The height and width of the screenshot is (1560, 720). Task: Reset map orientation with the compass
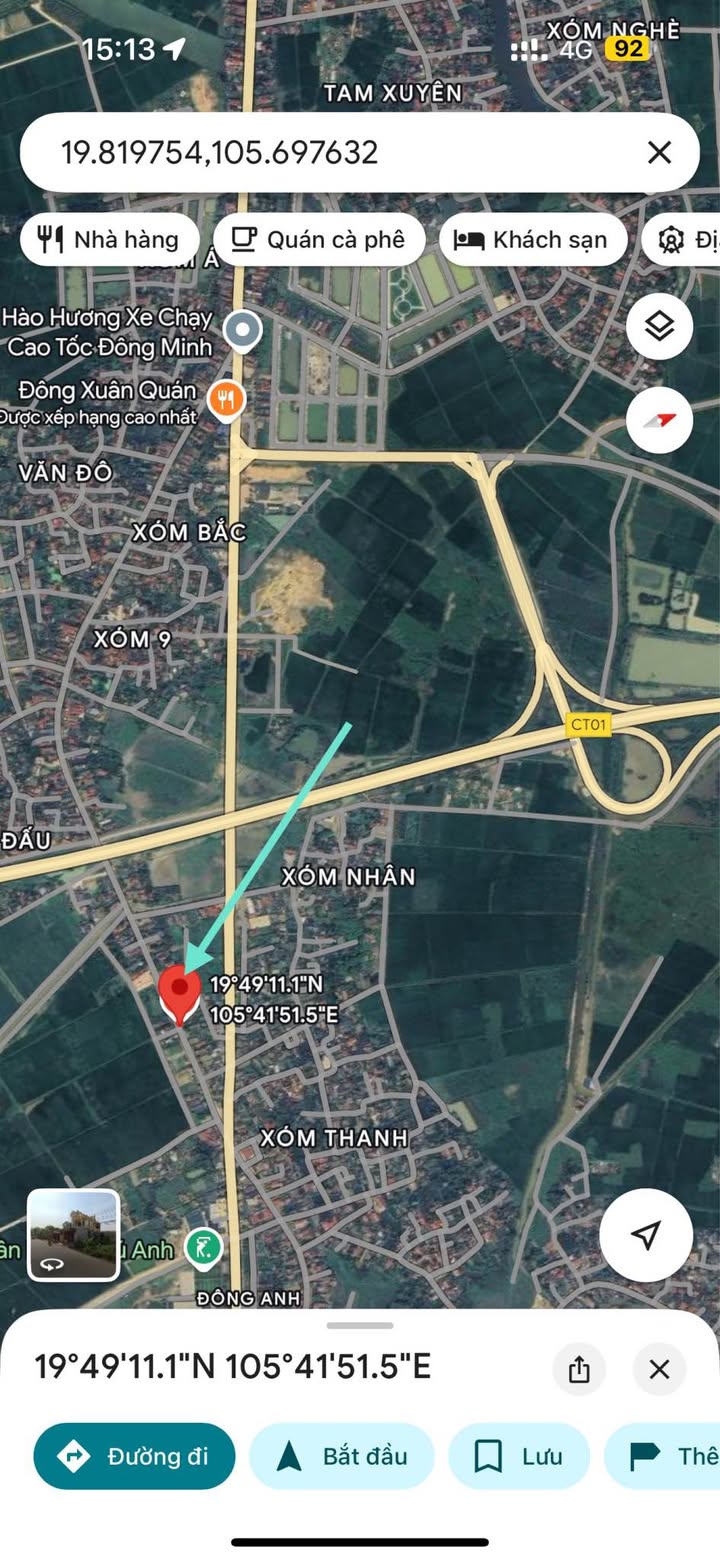(659, 420)
